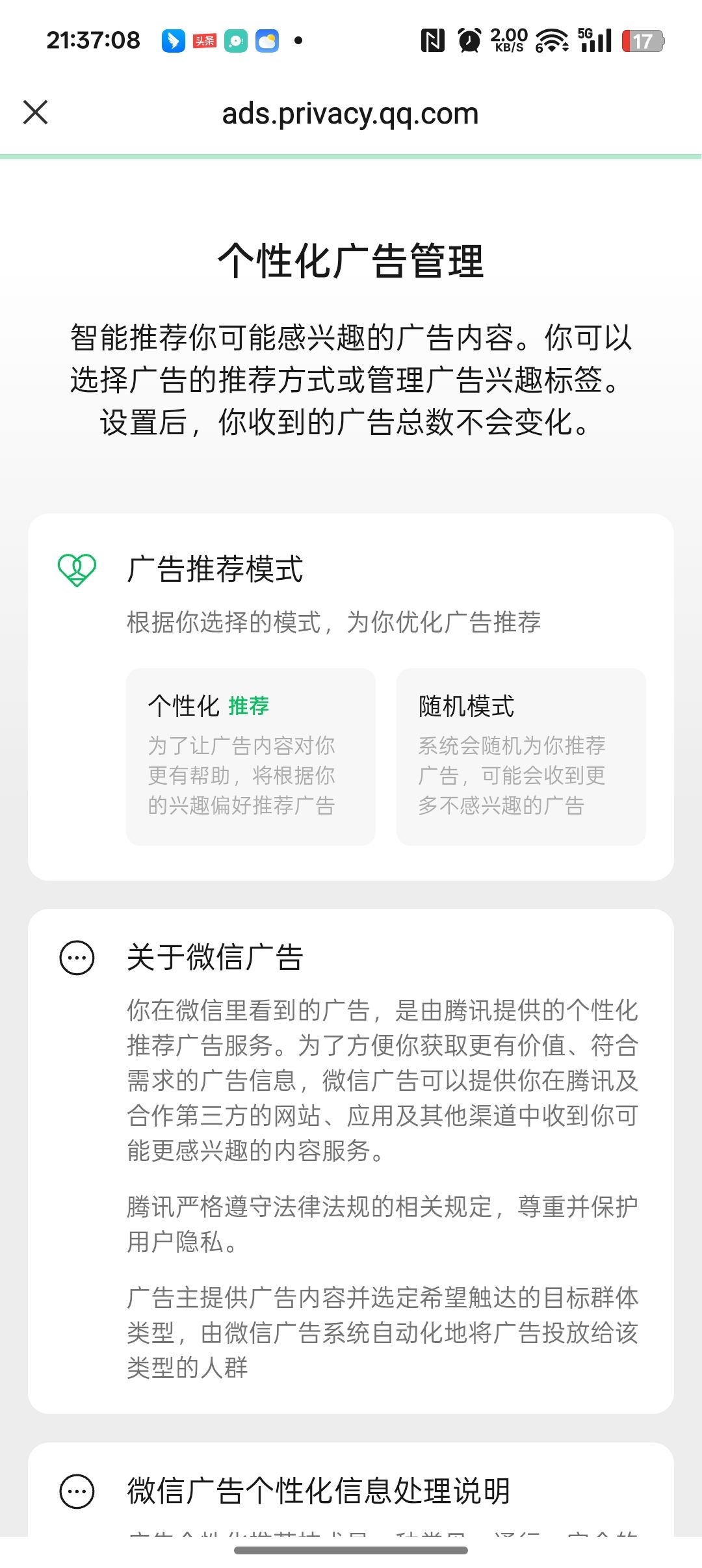Close the ads.privacy.qq.com web page

pyautogui.click(x=36, y=112)
